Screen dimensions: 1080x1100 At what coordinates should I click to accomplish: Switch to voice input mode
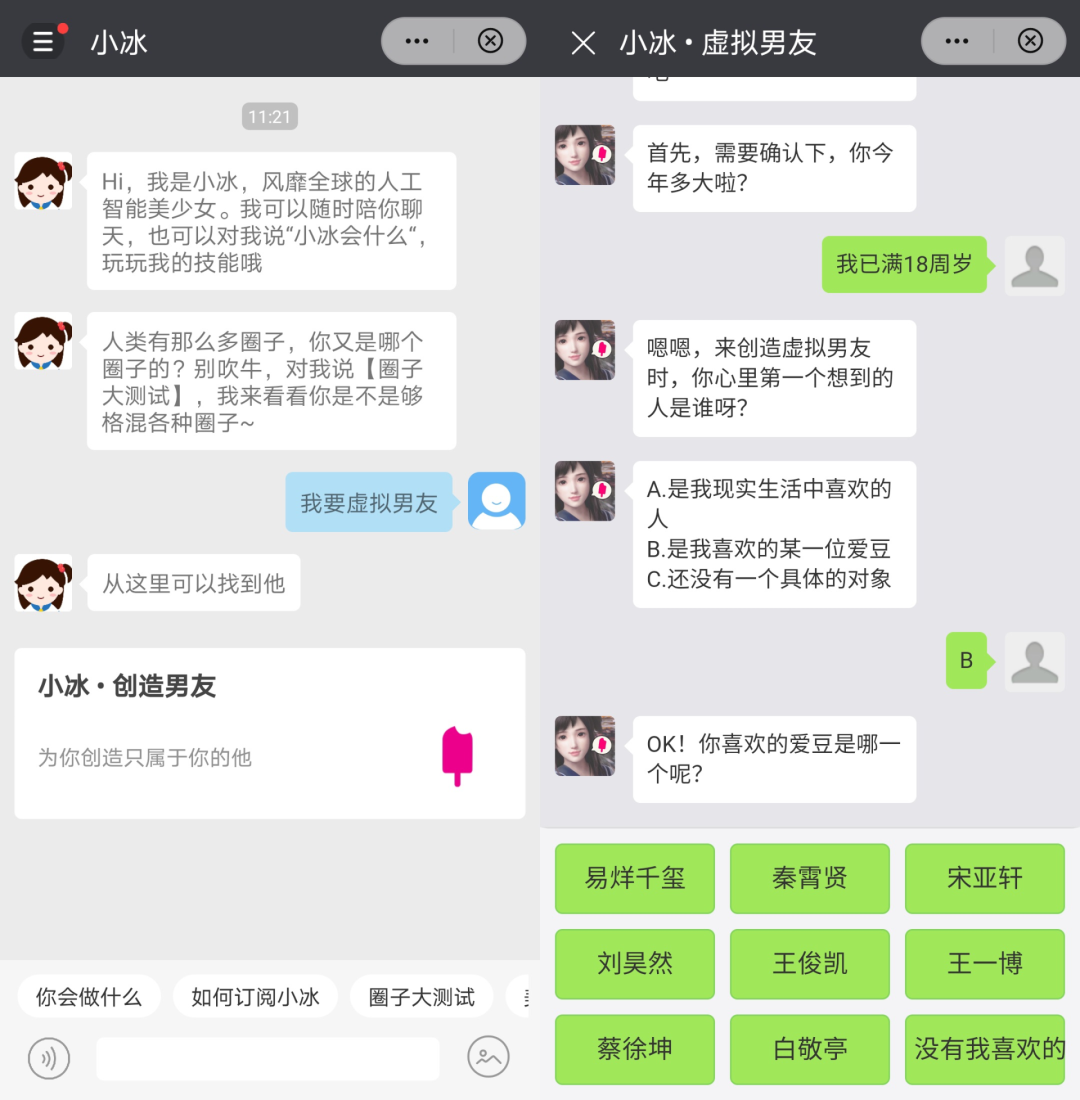tap(49, 1058)
